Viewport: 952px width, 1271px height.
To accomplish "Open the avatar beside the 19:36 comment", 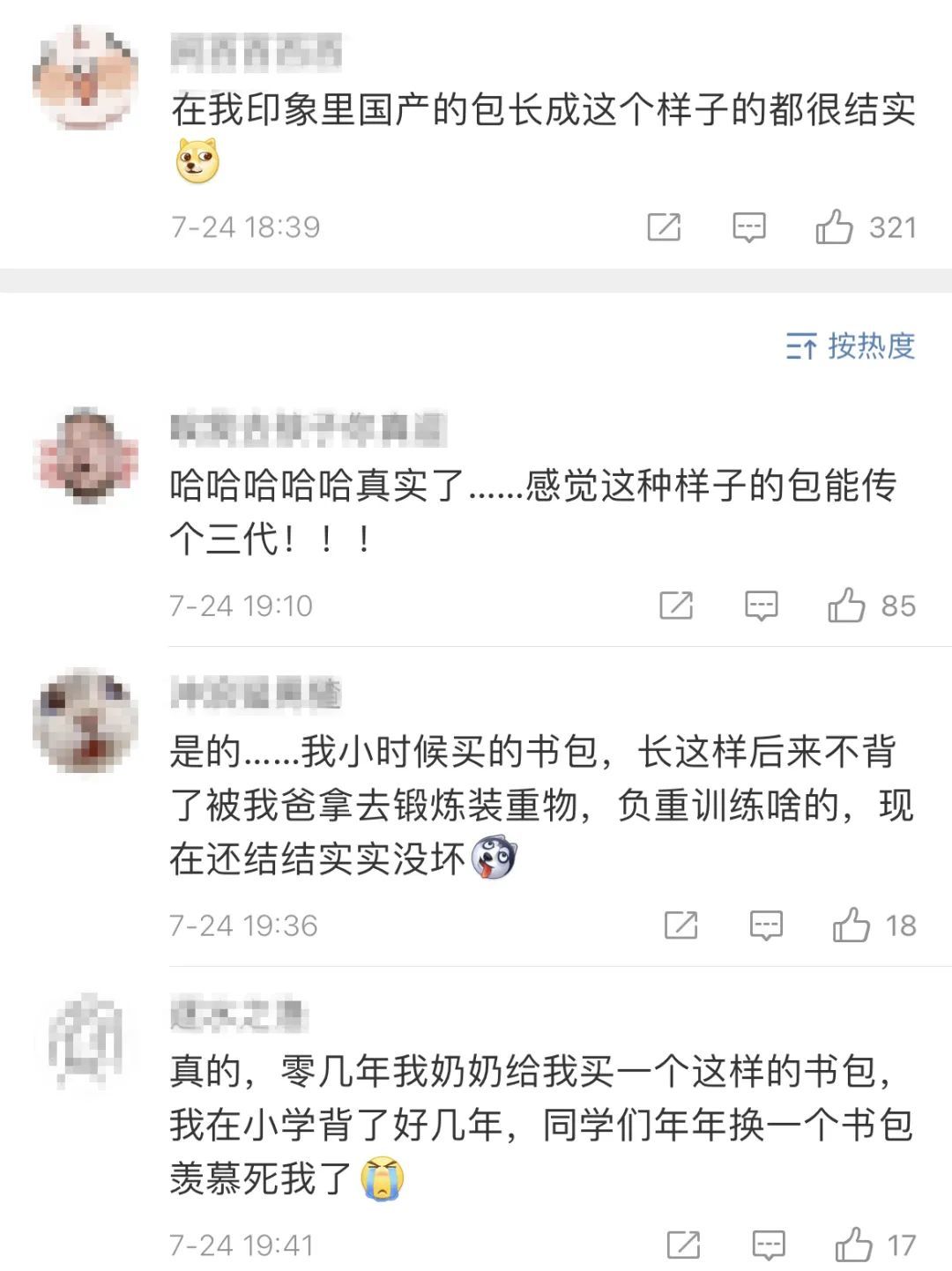I will click(86, 721).
